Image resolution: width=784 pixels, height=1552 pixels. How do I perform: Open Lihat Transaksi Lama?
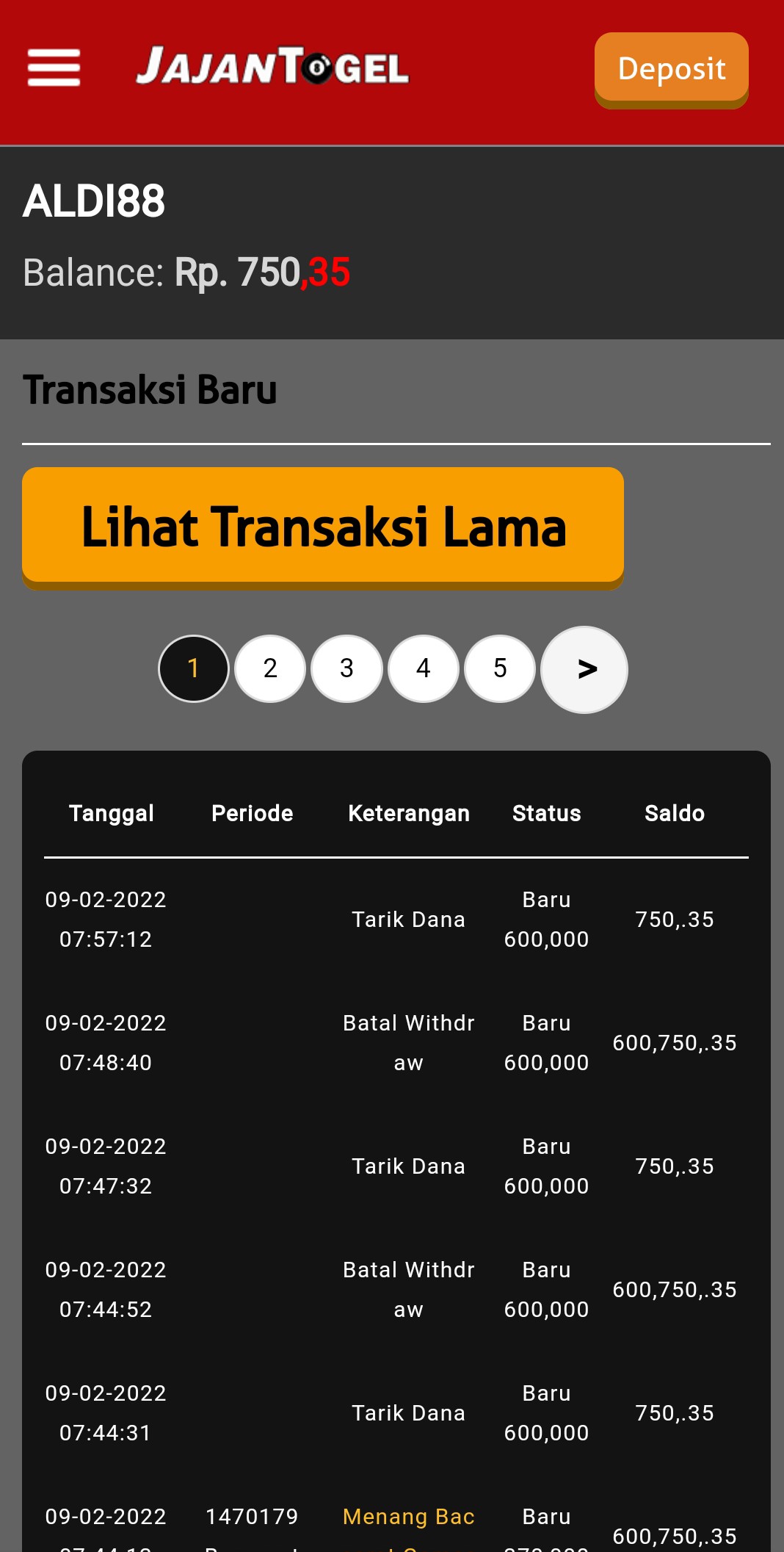click(323, 527)
